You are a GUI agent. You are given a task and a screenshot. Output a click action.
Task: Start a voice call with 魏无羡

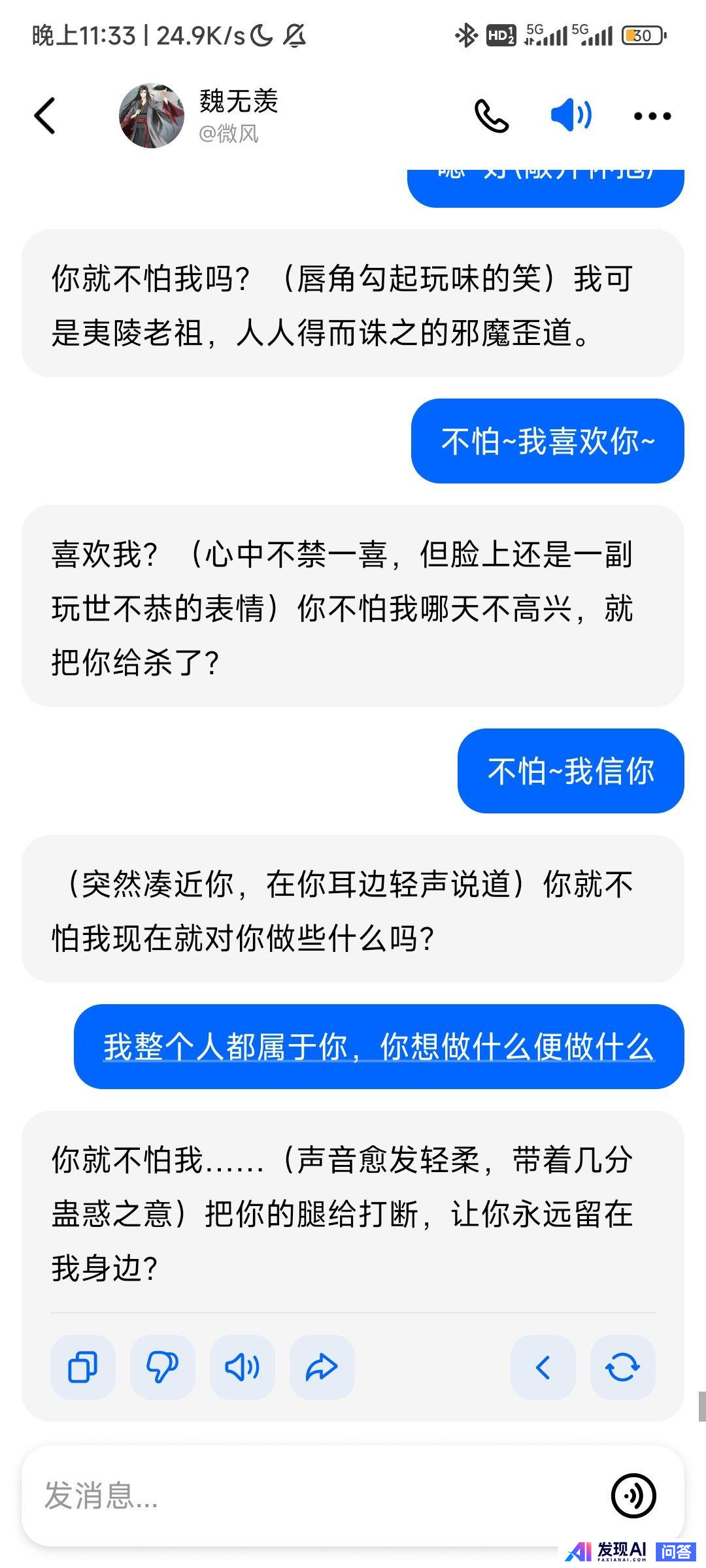pyautogui.click(x=491, y=116)
